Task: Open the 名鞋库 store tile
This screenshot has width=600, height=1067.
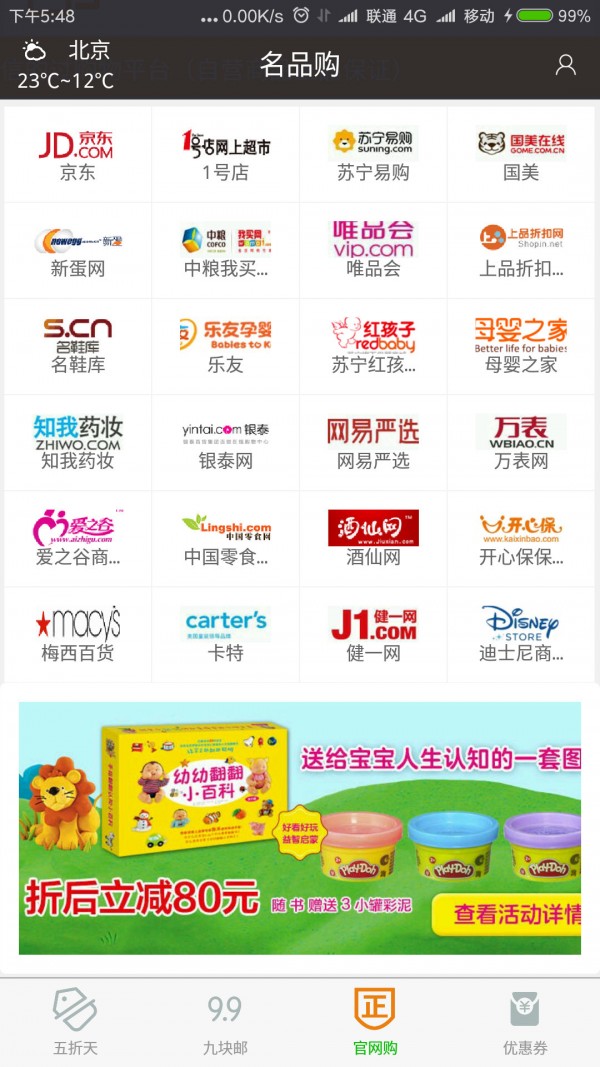Action: tap(78, 346)
